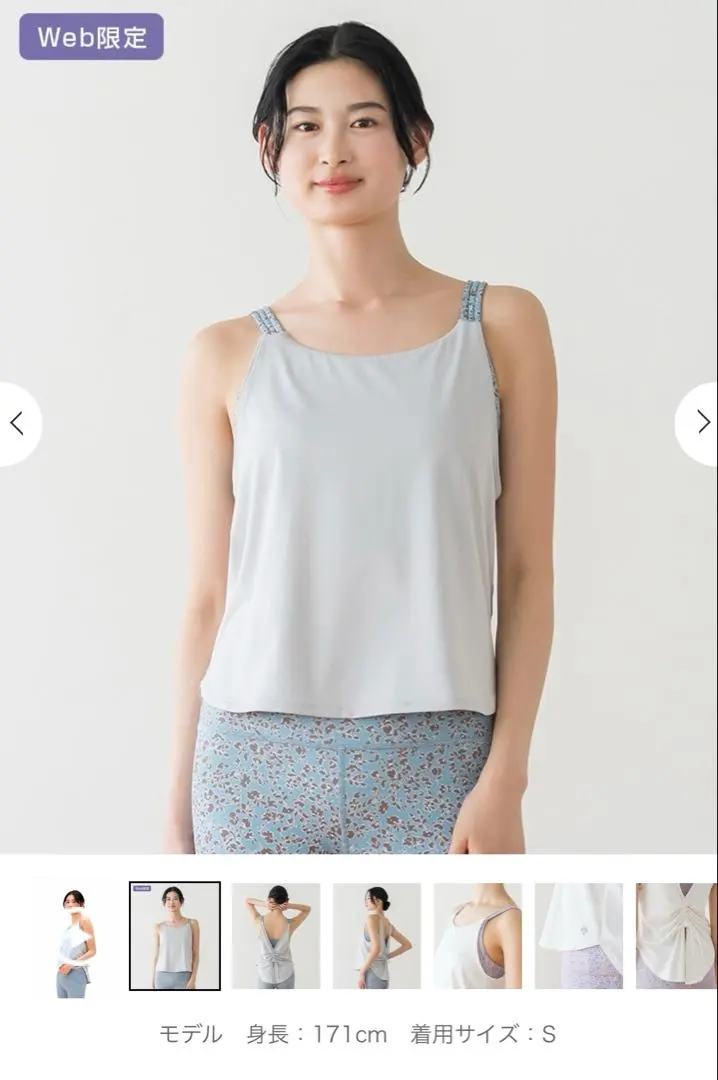The image size is (718, 1080).
Task: View the side-back pose thumbnail
Action: tap(377, 937)
